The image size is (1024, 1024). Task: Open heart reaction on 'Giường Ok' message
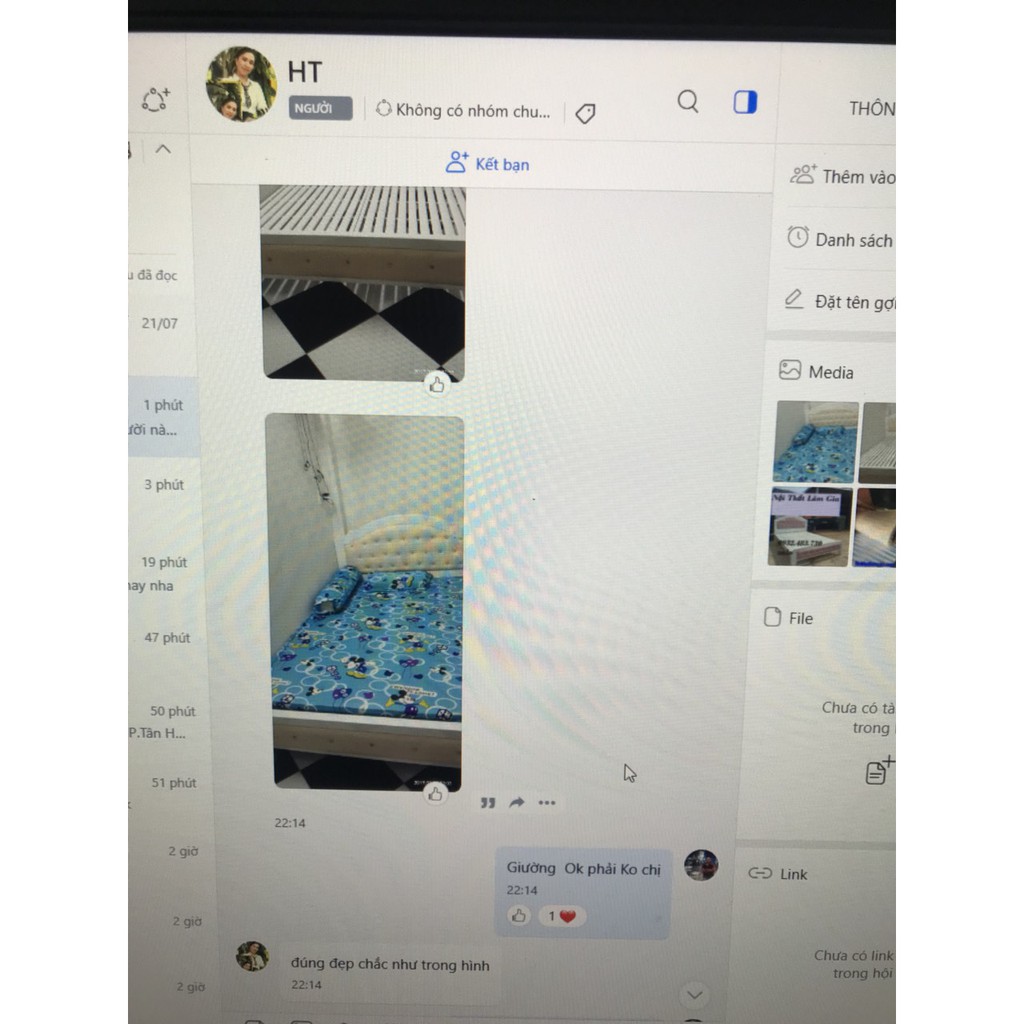[x=562, y=916]
